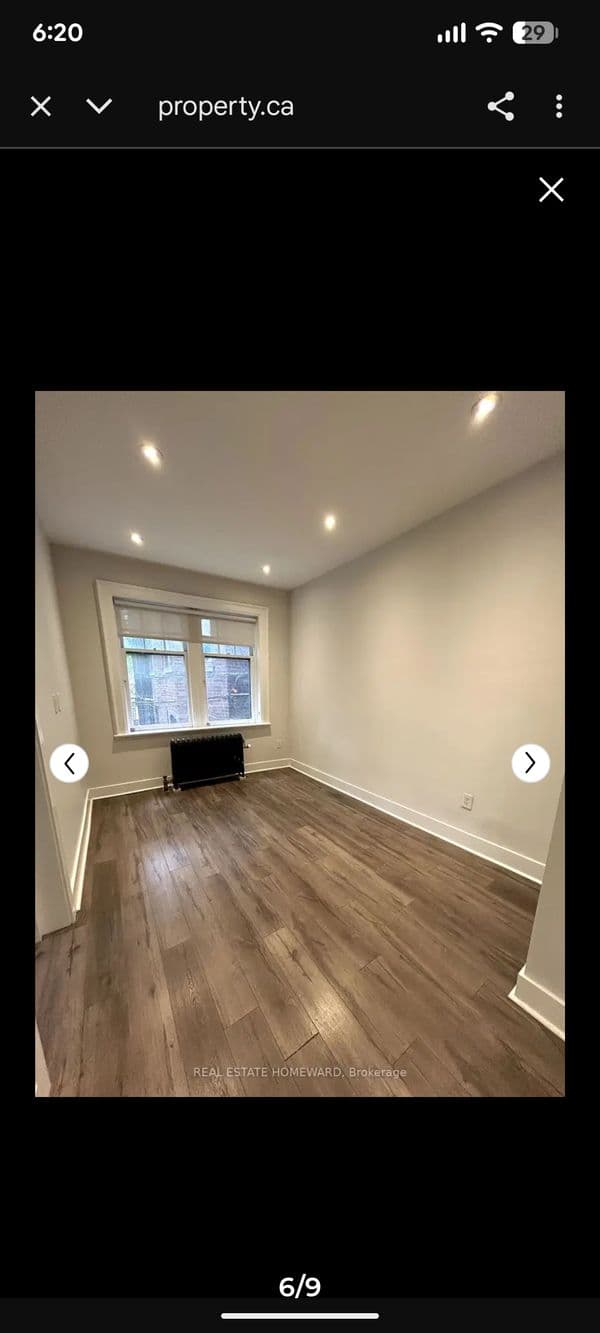Go to the previous listing photo
600x1333 pixels.
pos(69,764)
